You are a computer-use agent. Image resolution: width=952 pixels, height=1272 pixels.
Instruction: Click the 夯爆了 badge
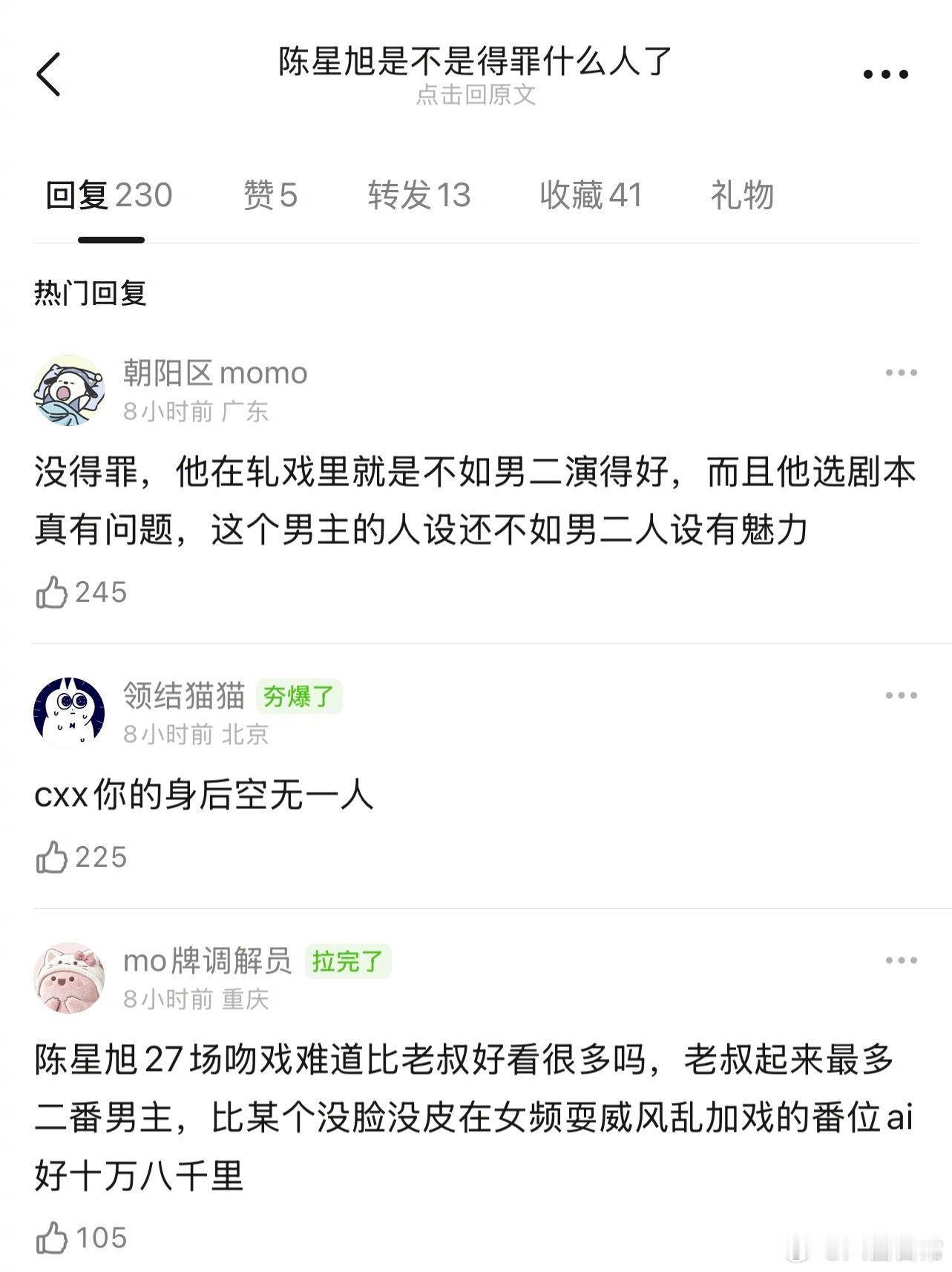pos(298,698)
